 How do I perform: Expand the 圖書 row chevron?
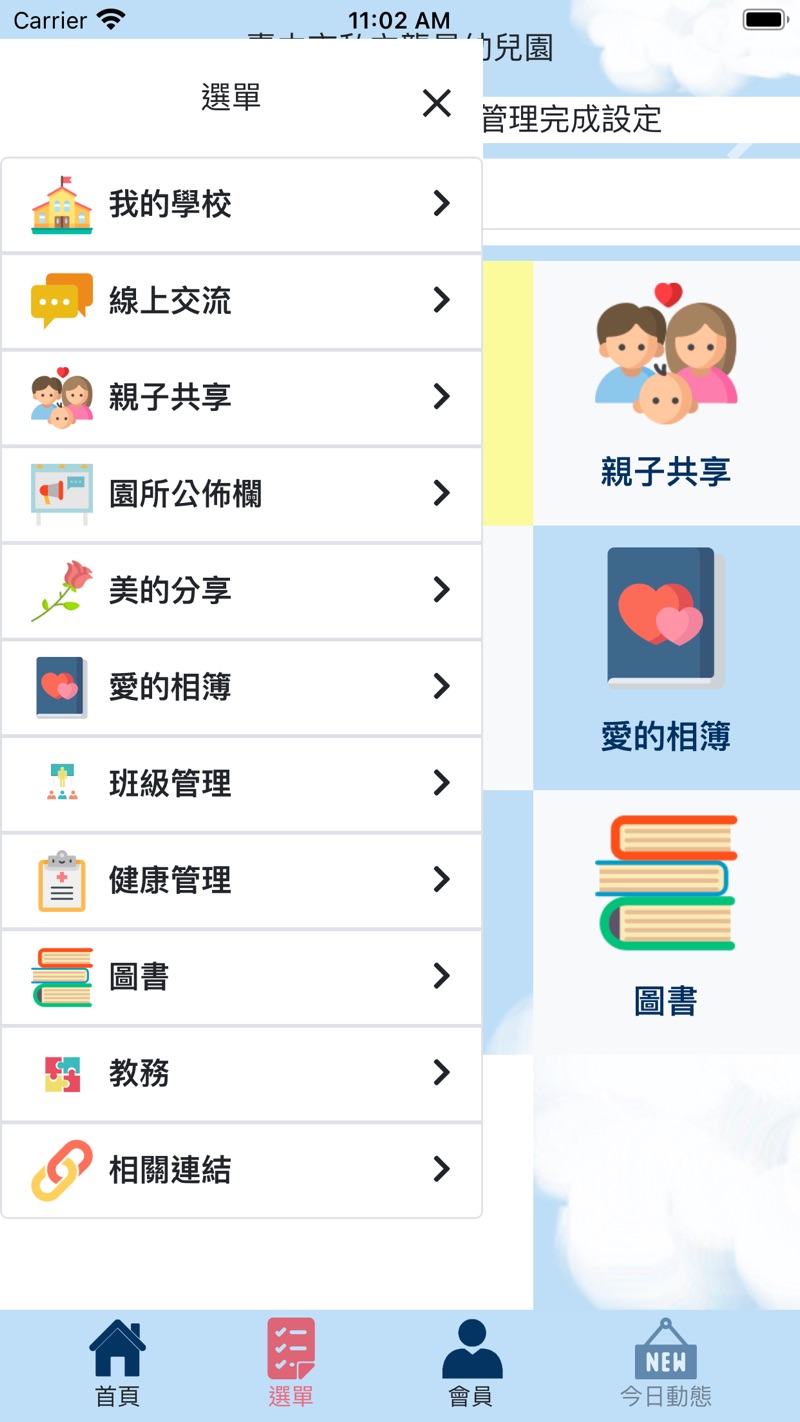click(441, 977)
